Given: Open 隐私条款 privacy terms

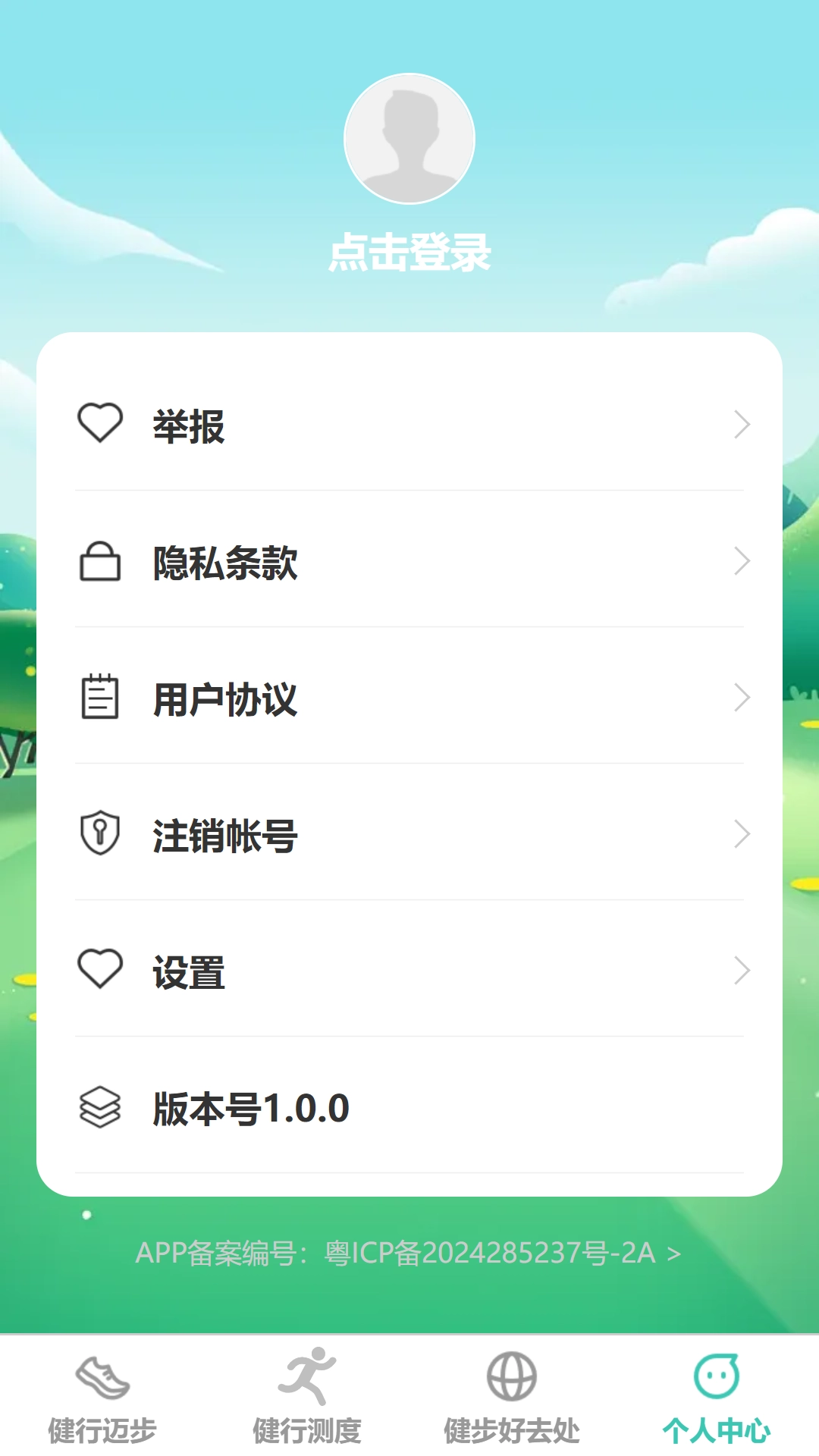Looking at the screenshot, I should 409,562.
